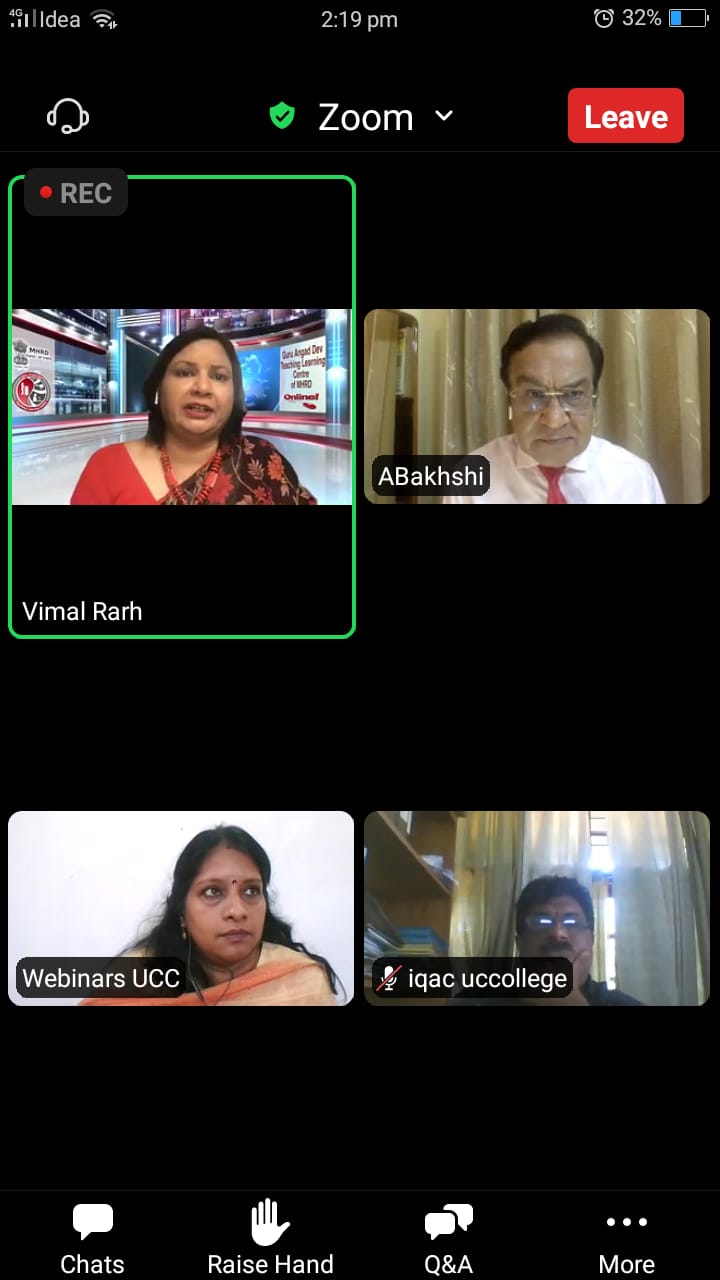The width and height of the screenshot is (720, 1280).
Task: Select the Webinars UCC video tile
Action: 181,908
